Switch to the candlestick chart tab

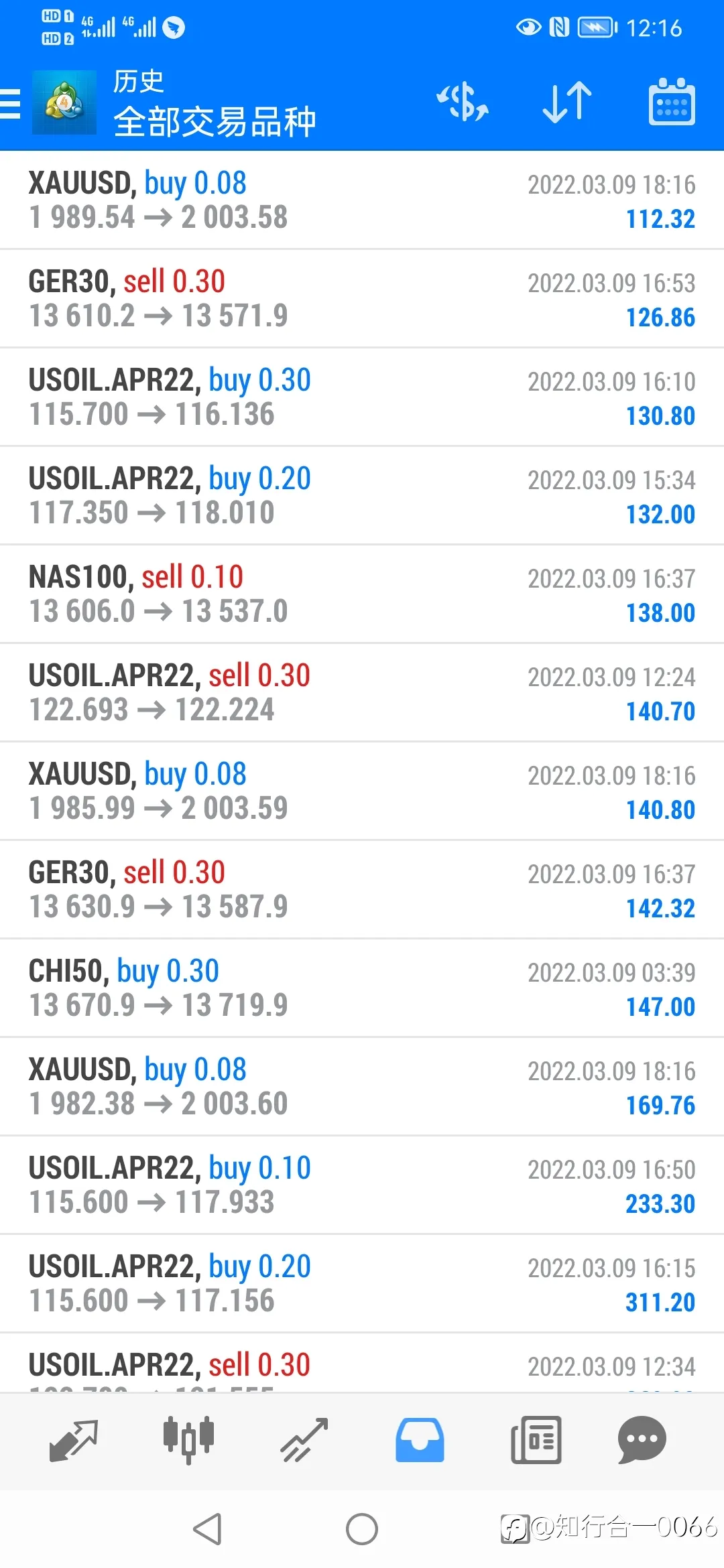click(189, 1439)
